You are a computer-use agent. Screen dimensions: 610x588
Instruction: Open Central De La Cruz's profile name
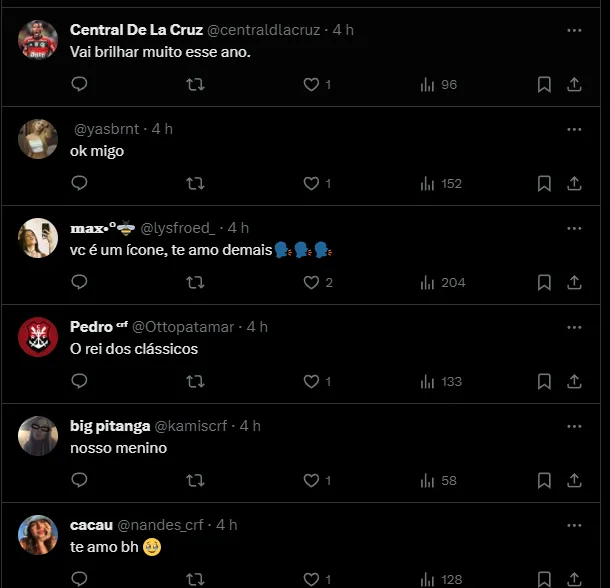tap(136, 30)
